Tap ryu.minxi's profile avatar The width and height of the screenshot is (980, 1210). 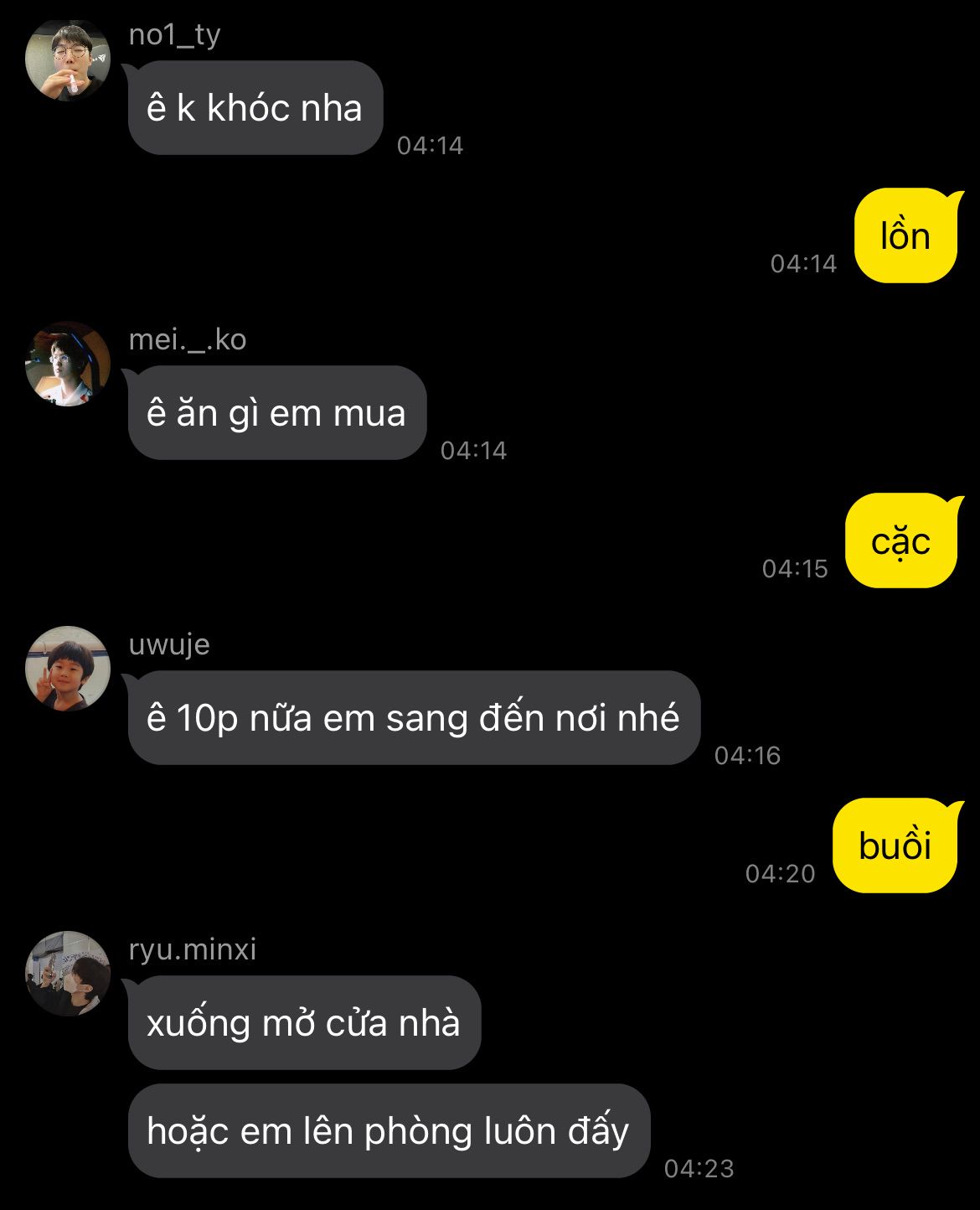click(x=68, y=973)
